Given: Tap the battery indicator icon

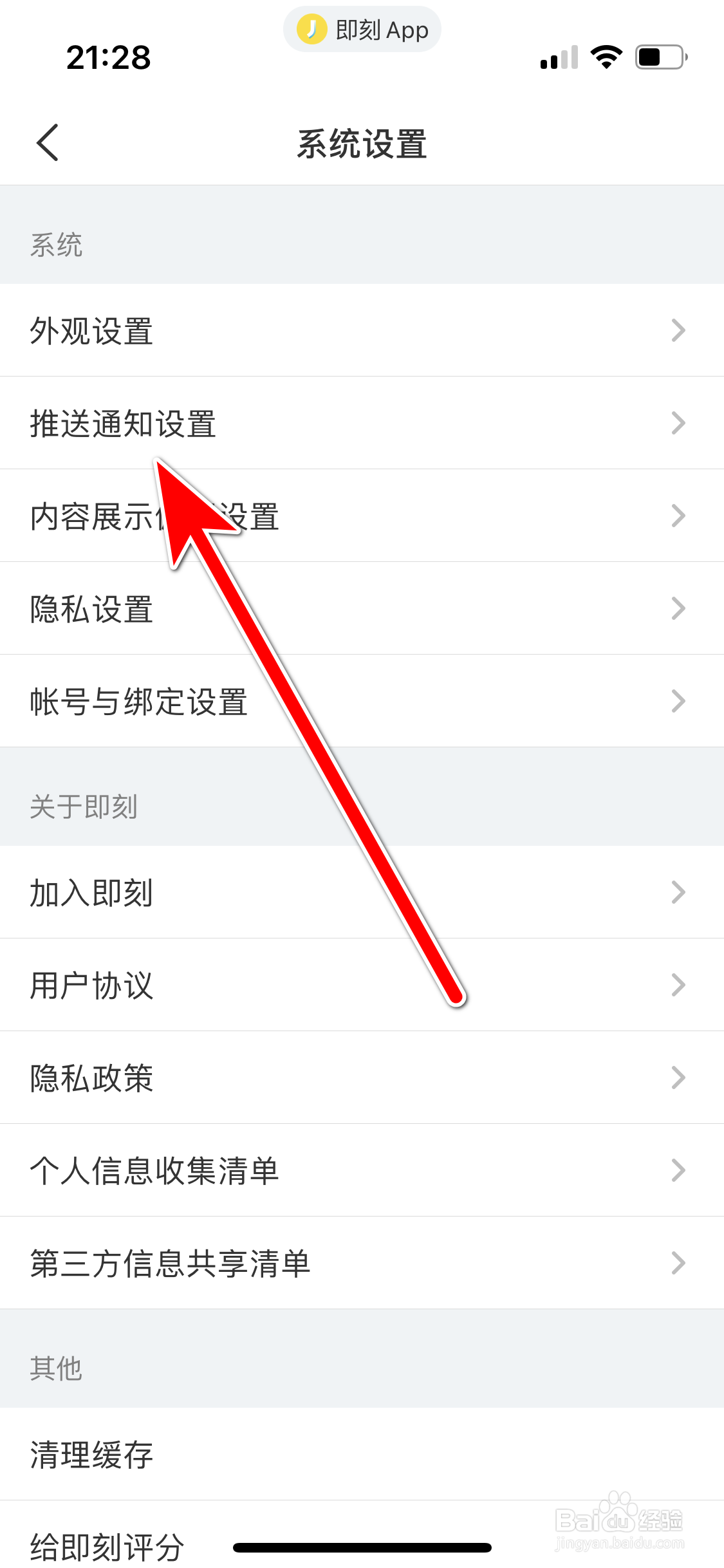Looking at the screenshot, I should [660, 57].
